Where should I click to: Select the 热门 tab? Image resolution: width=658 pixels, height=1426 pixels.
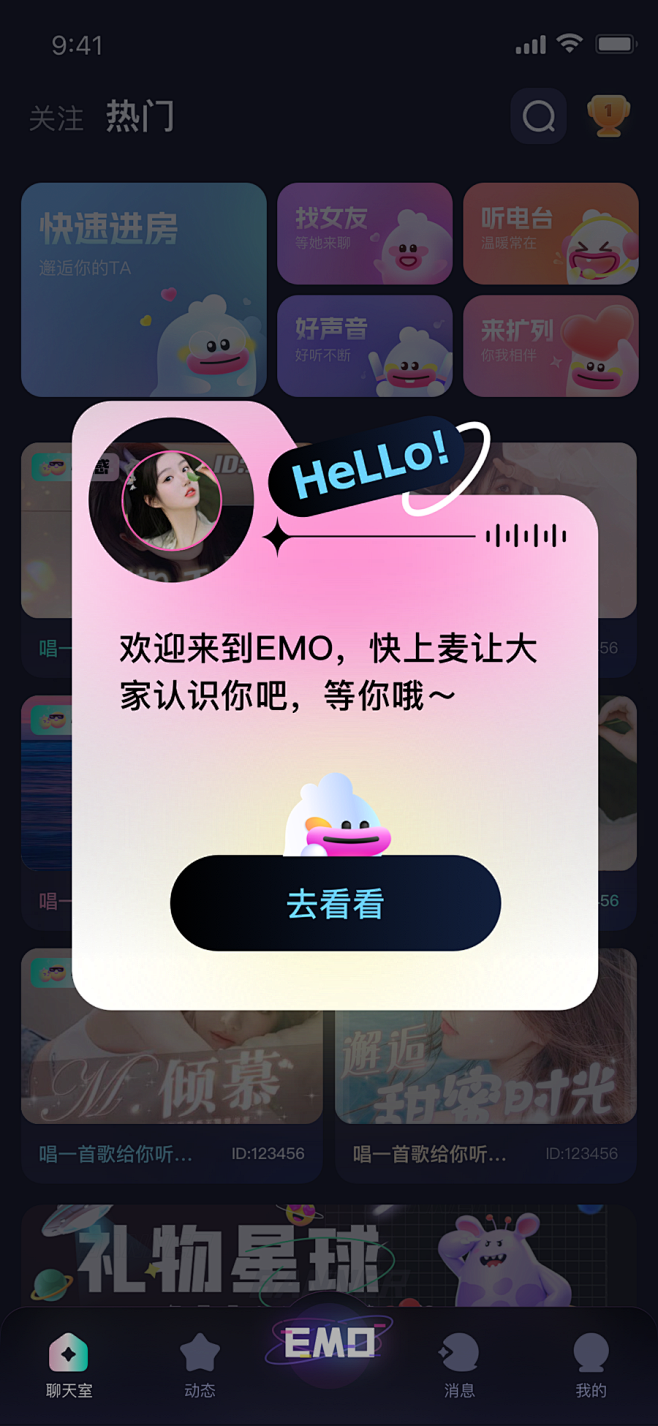[x=140, y=117]
